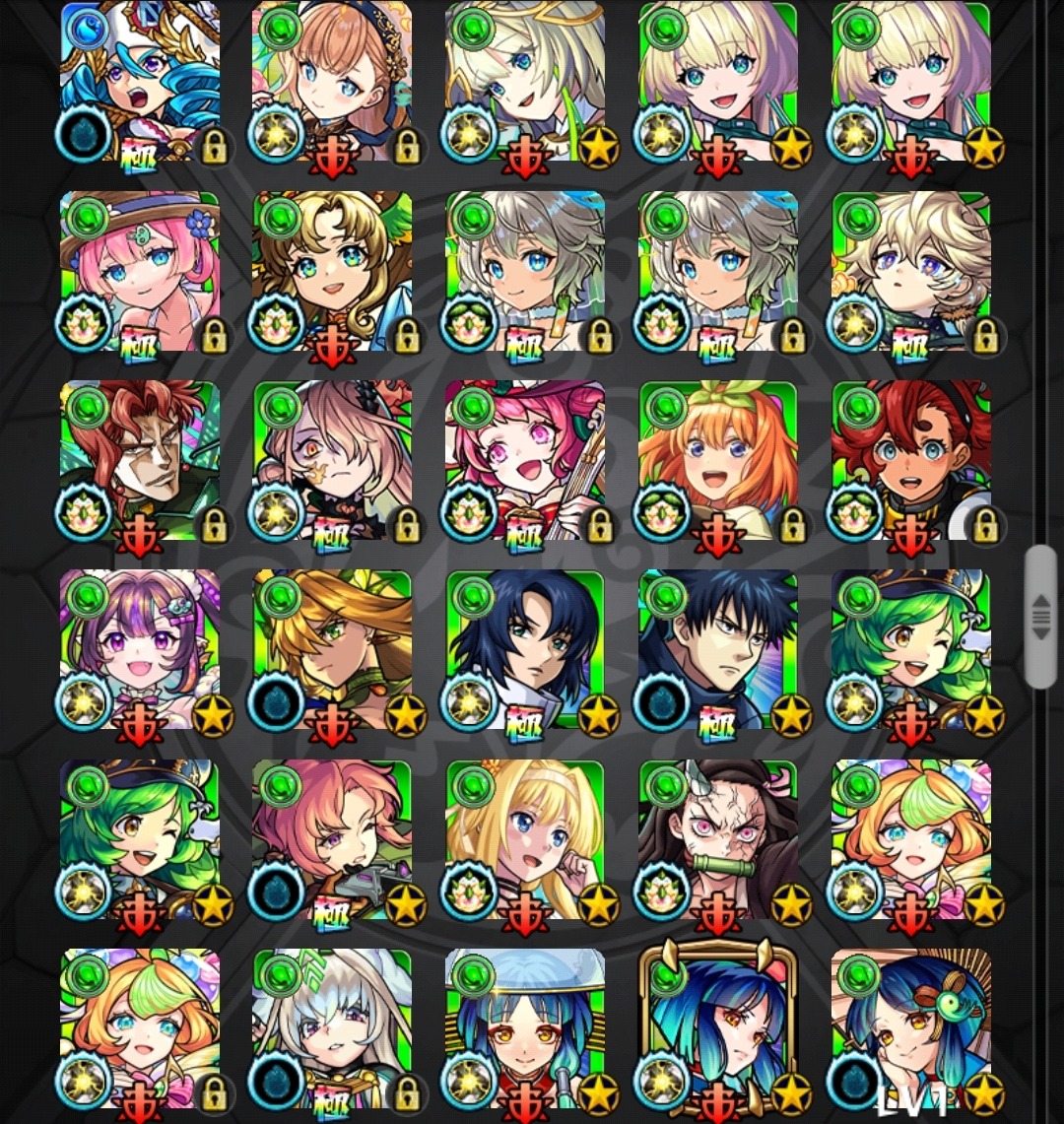Screen dimensions: 1064x1124
Task: Pick the blond boy with purple eyes
Action: coord(911,271)
